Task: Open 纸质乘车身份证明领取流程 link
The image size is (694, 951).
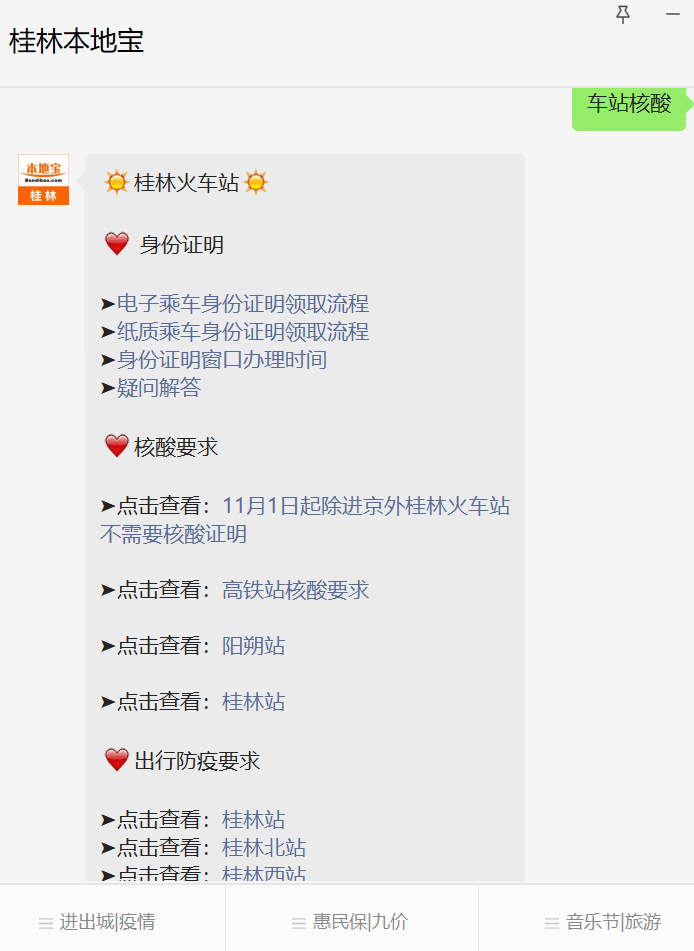Action: click(x=242, y=331)
